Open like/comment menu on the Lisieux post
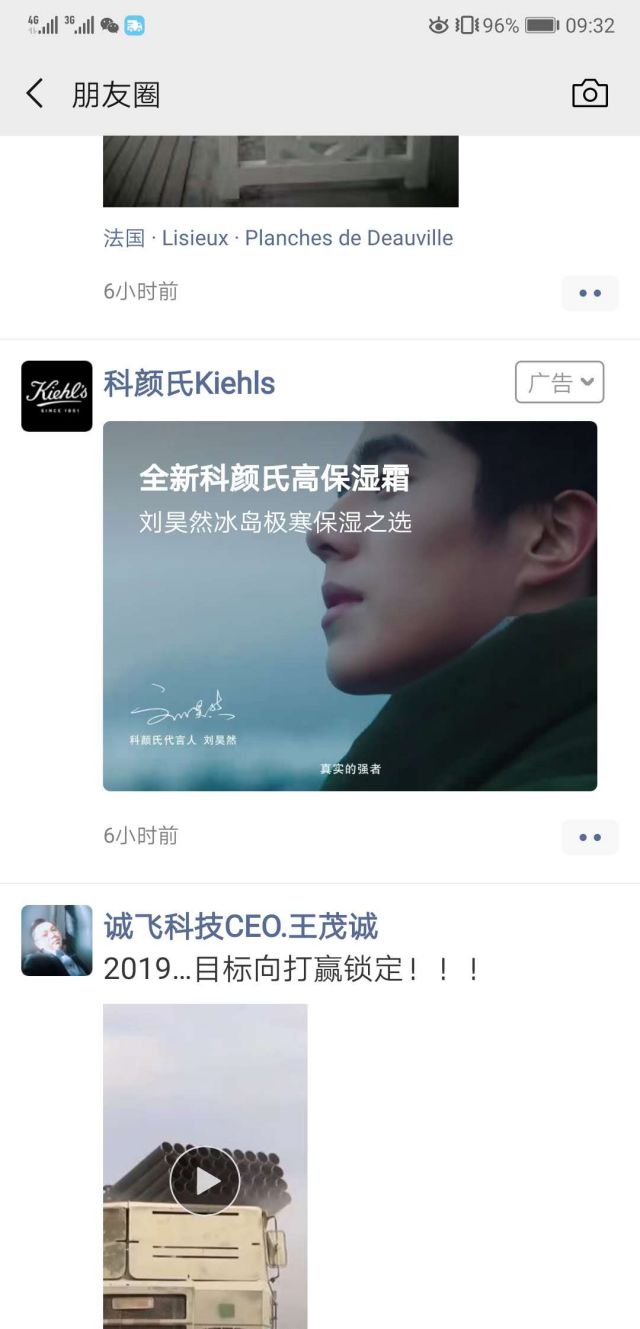The height and width of the screenshot is (1329, 640). [x=589, y=293]
